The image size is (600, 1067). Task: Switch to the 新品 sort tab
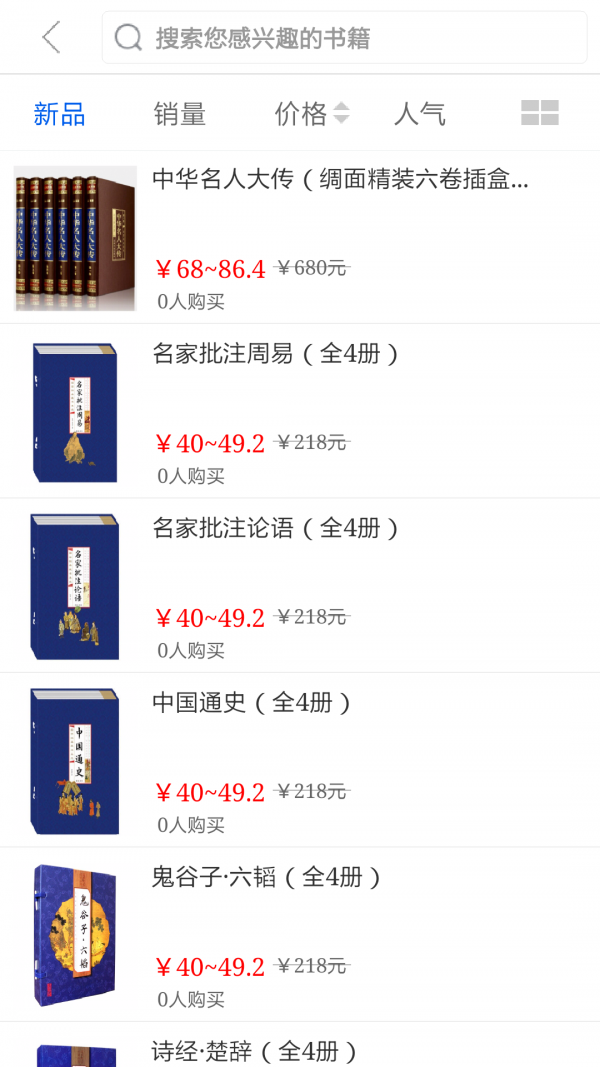(x=59, y=114)
